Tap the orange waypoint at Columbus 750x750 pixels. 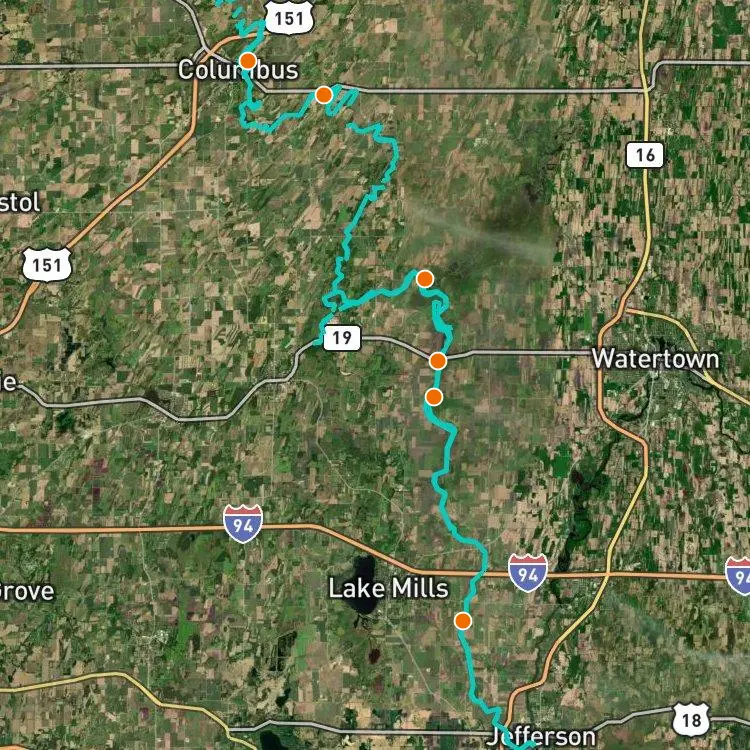tap(248, 60)
